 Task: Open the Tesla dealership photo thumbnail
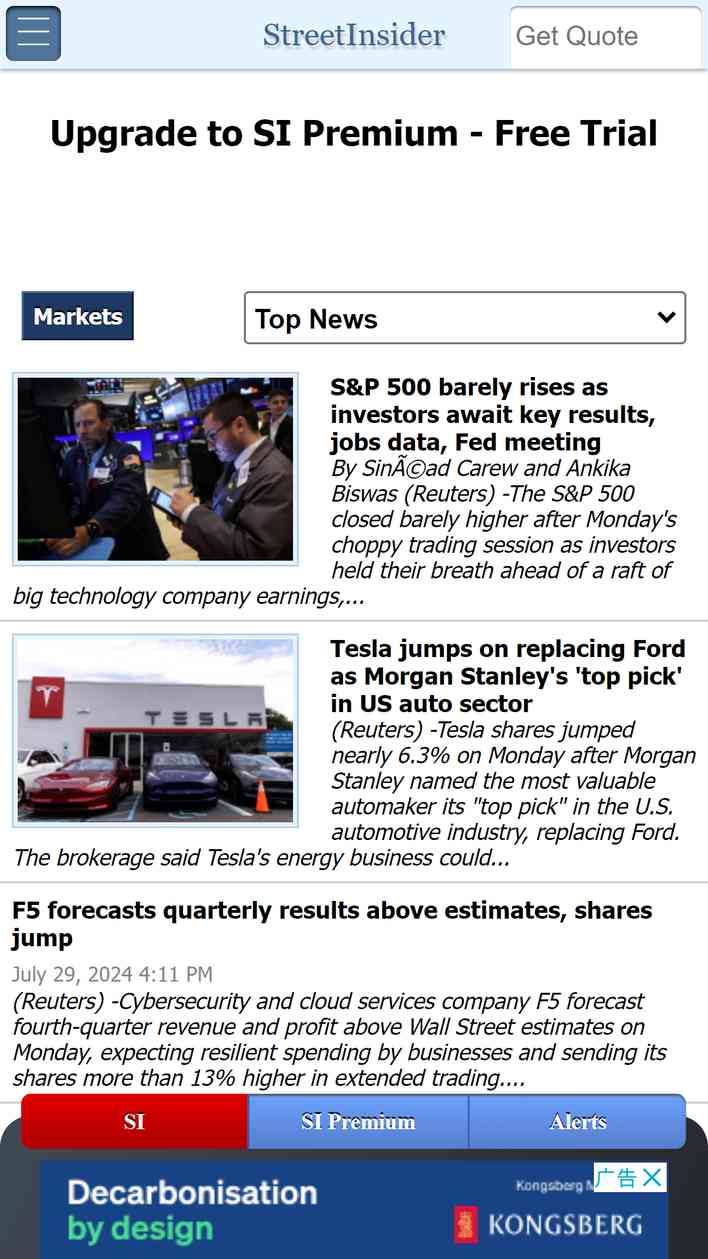click(155, 731)
